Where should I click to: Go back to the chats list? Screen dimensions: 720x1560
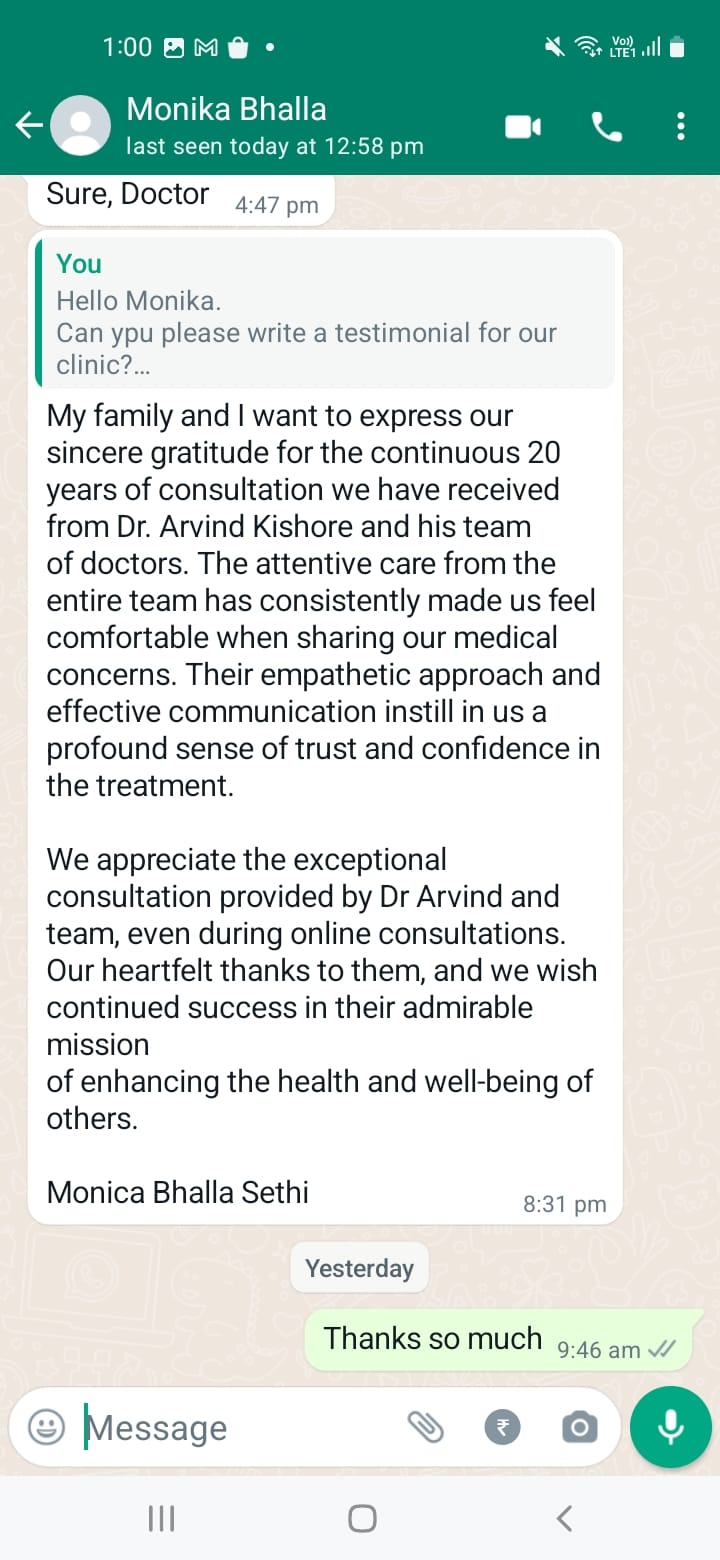pyautogui.click(x=29, y=126)
